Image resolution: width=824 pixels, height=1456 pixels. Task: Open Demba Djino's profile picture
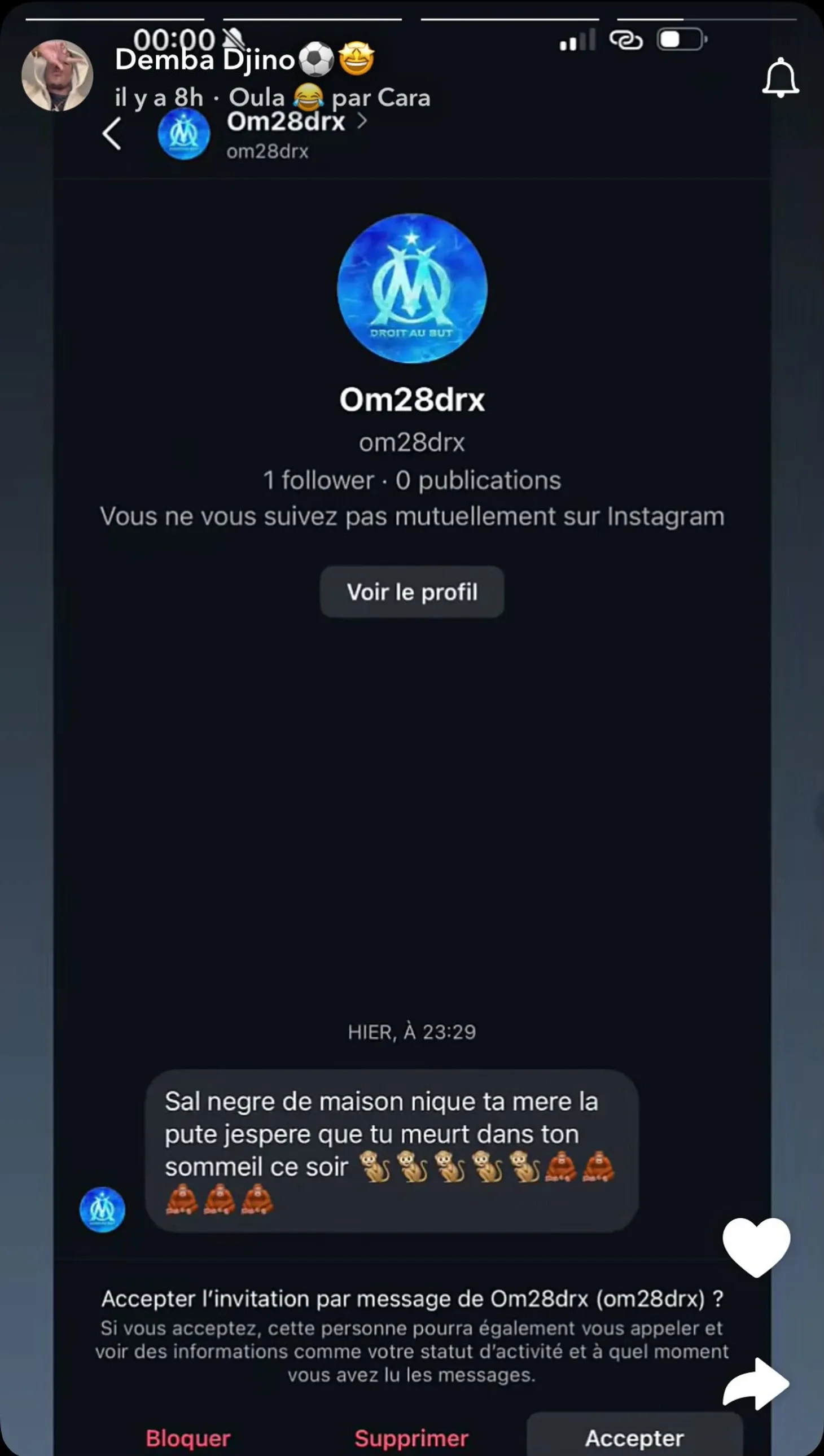57,75
